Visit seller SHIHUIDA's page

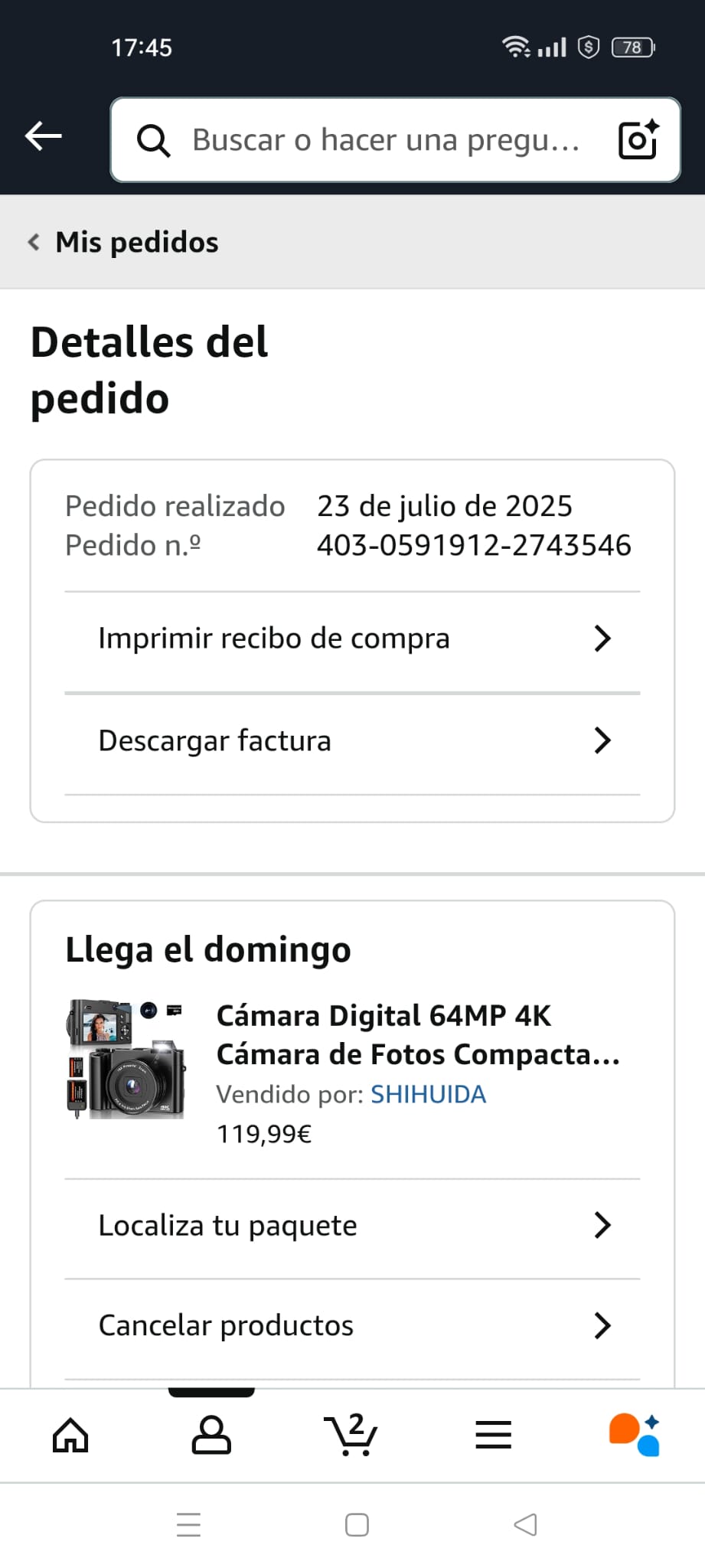click(428, 1095)
